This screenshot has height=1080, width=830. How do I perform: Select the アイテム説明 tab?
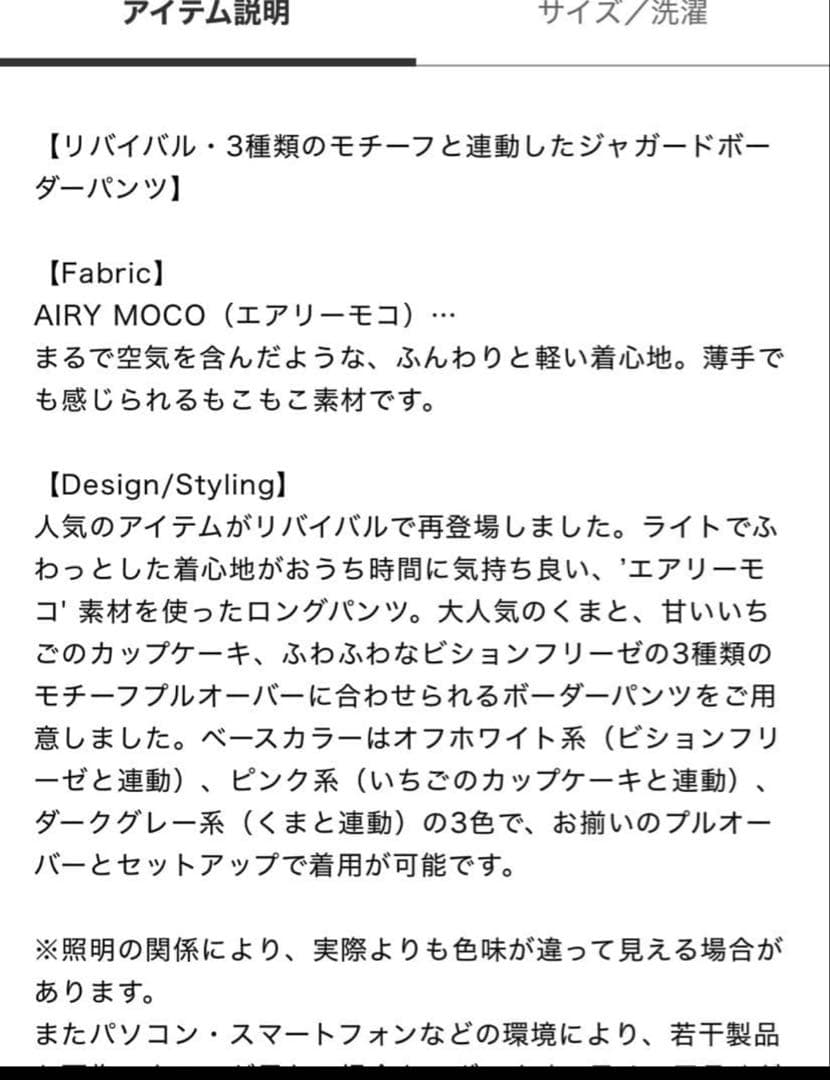click(206, 16)
